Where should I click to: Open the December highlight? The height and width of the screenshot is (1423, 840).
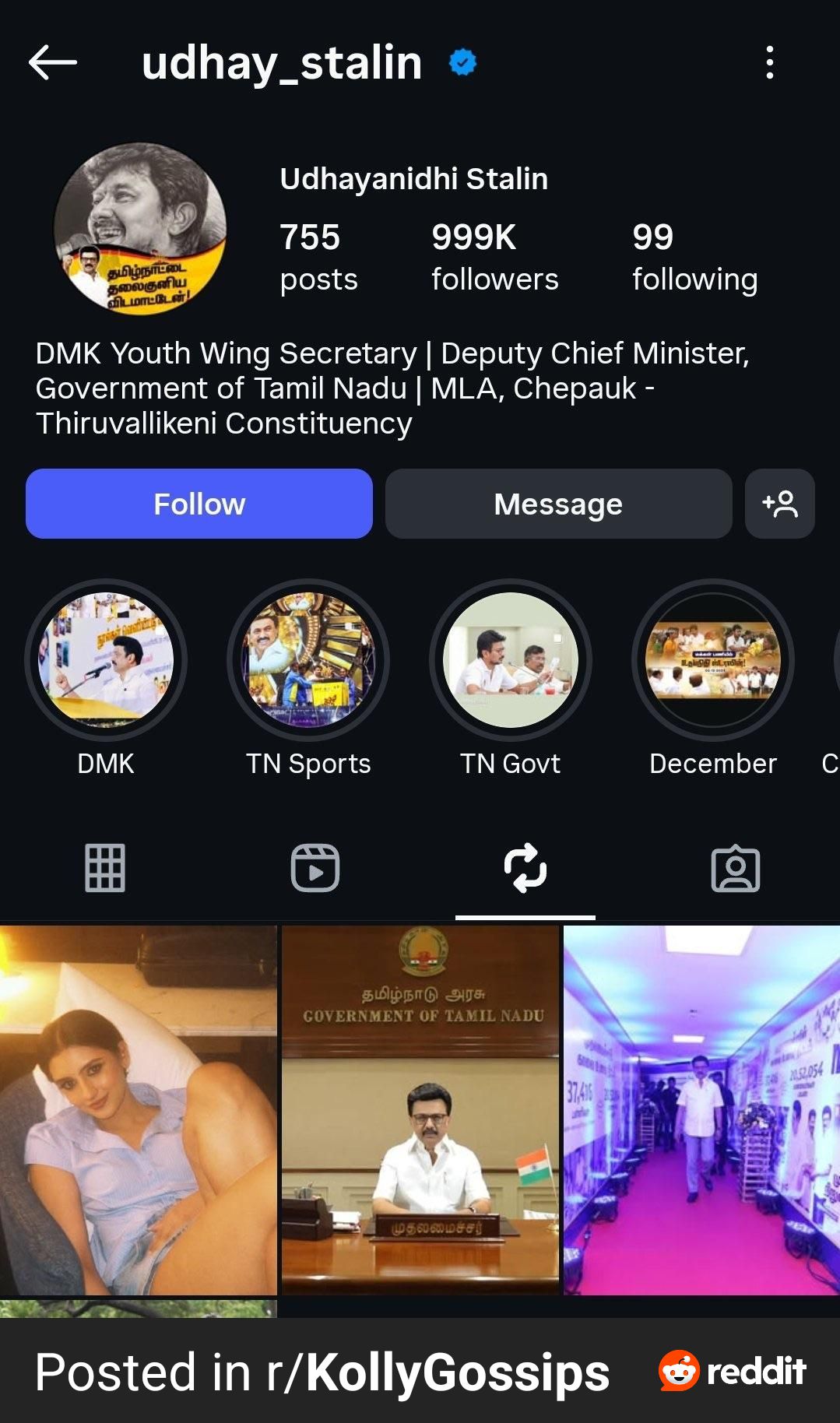713,660
